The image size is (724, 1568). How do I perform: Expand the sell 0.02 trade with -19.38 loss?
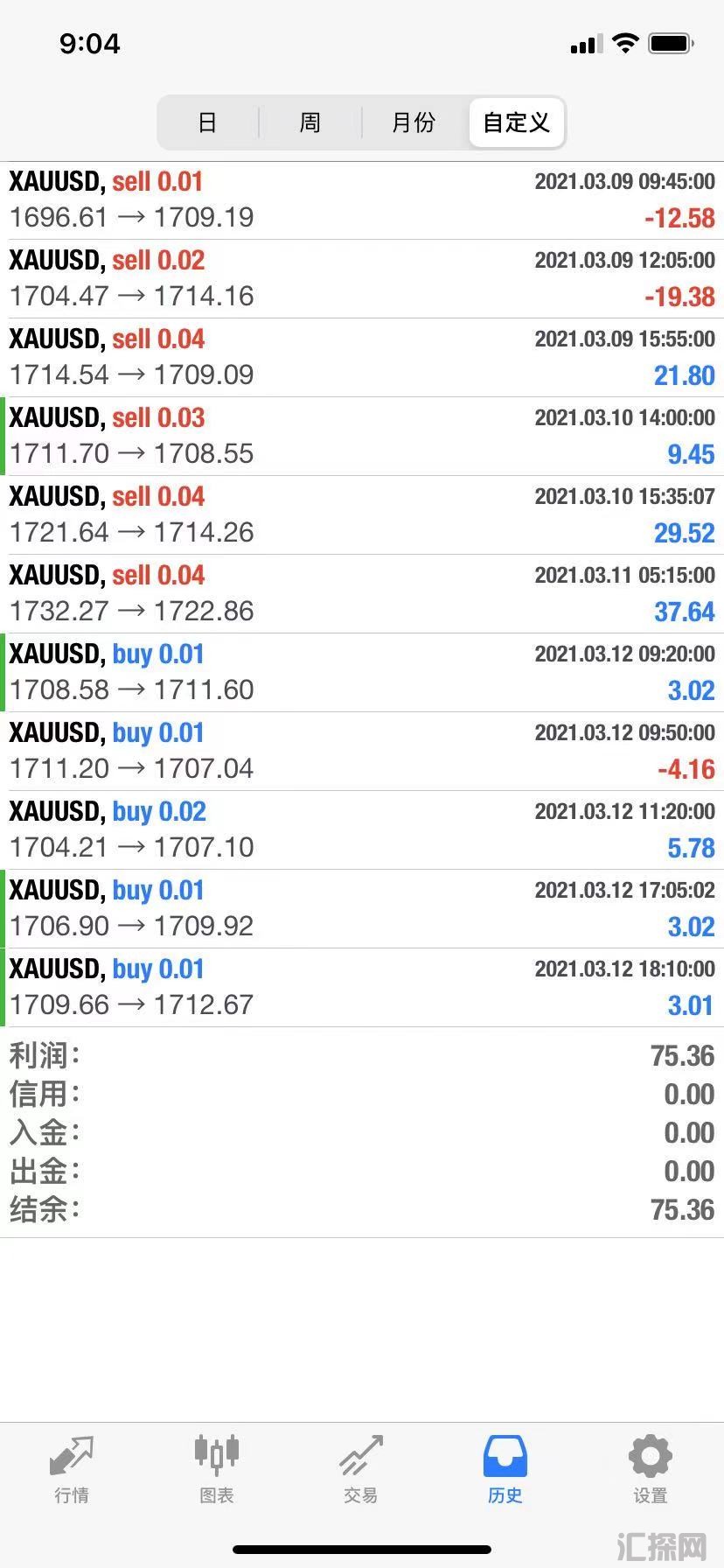[362, 279]
